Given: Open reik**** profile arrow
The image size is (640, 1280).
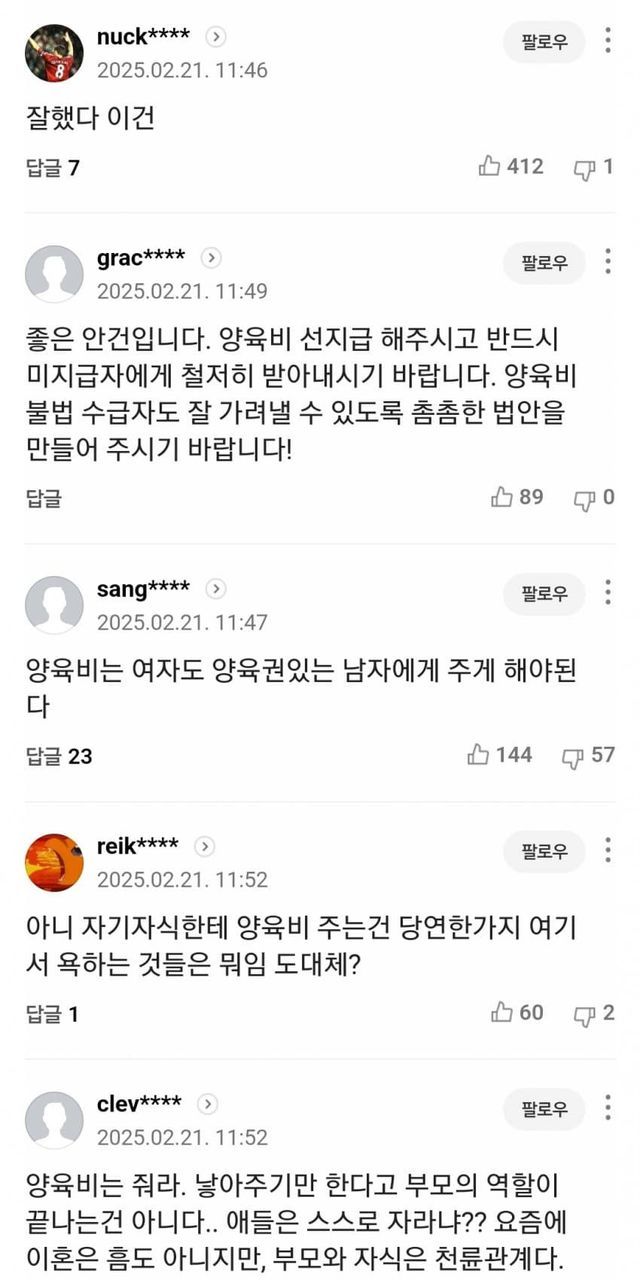Looking at the screenshot, I should click(205, 847).
